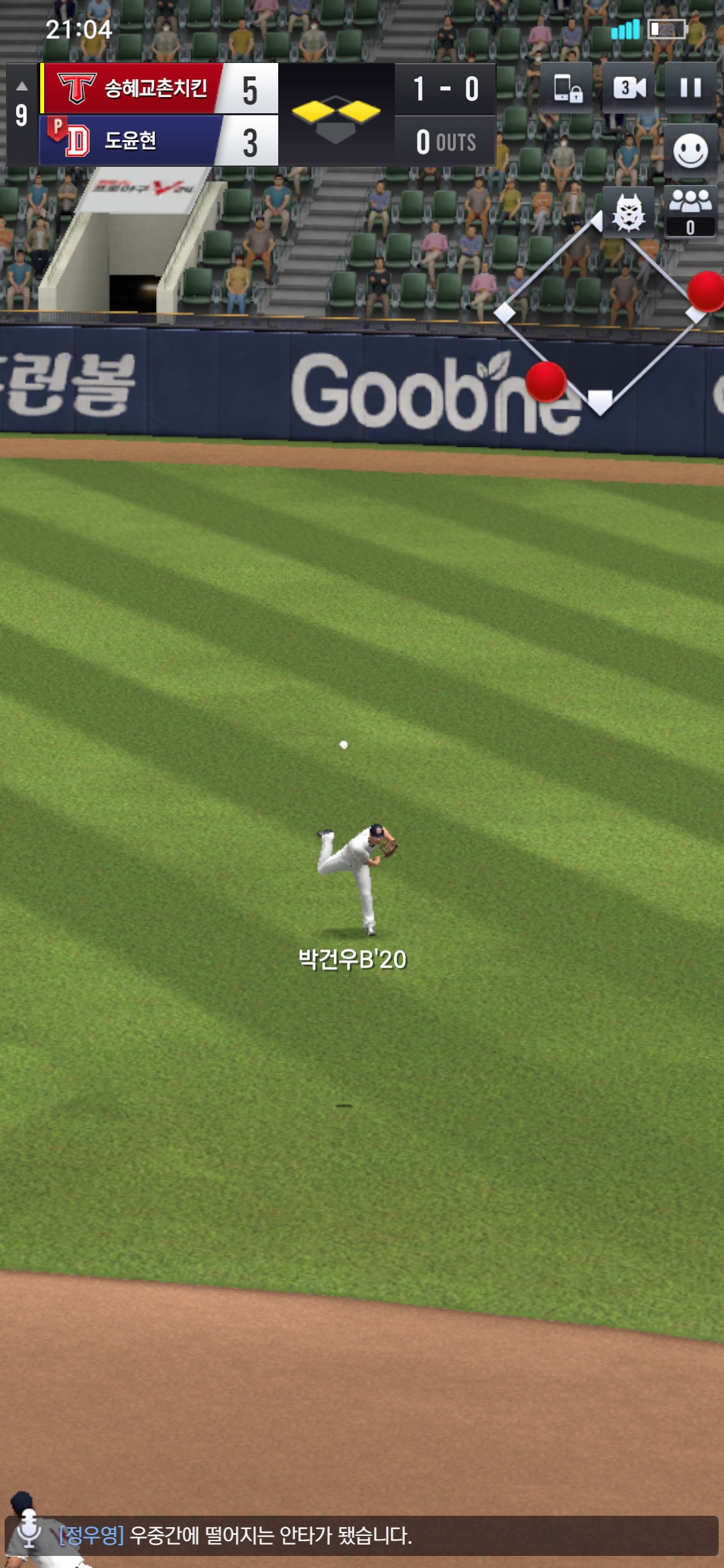This screenshot has width=724, height=1568.
Task: Pause the game
Action: point(690,88)
